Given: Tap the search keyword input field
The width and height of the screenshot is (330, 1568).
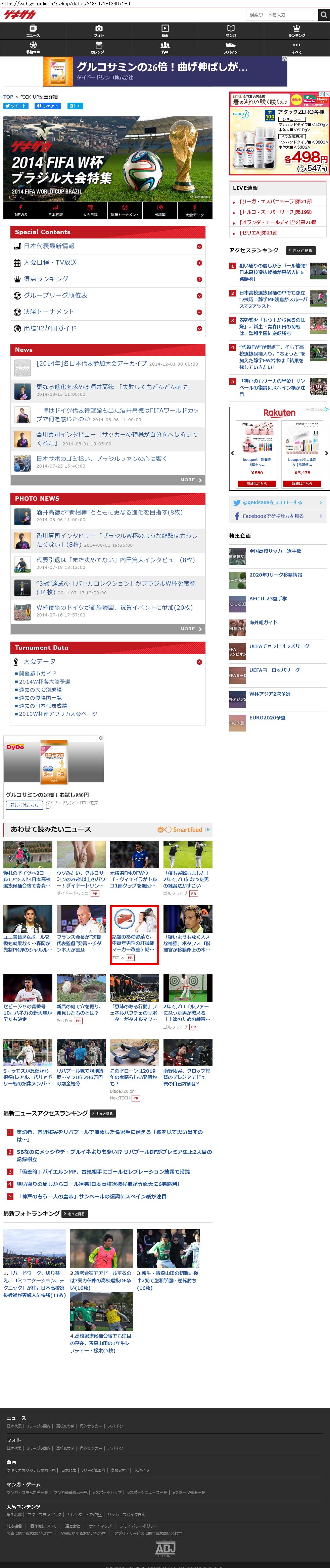Looking at the screenshot, I should [x=282, y=15].
